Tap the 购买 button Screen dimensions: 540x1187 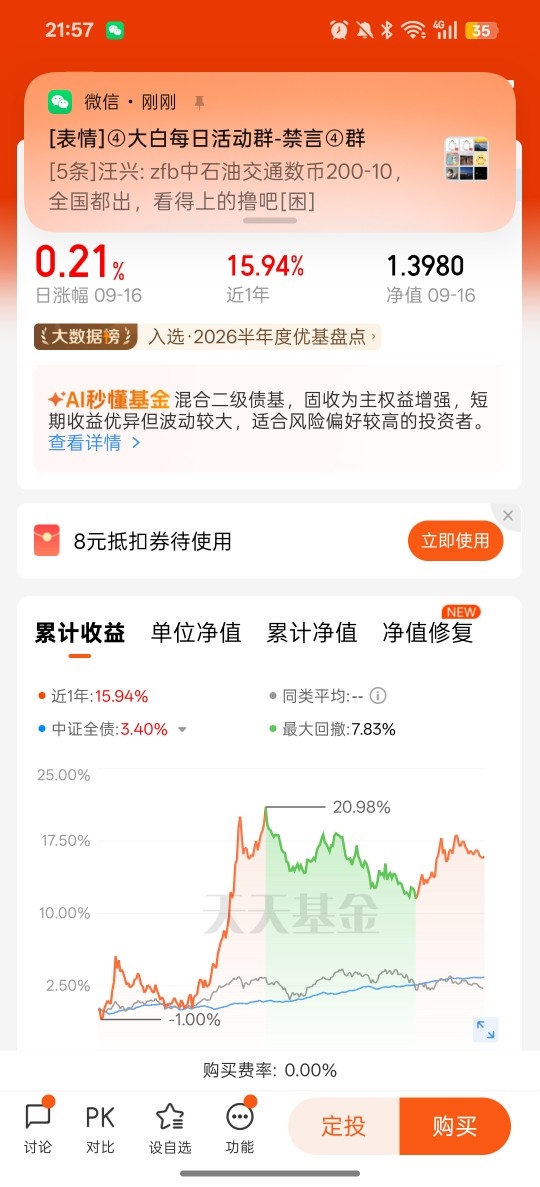pos(455,1126)
